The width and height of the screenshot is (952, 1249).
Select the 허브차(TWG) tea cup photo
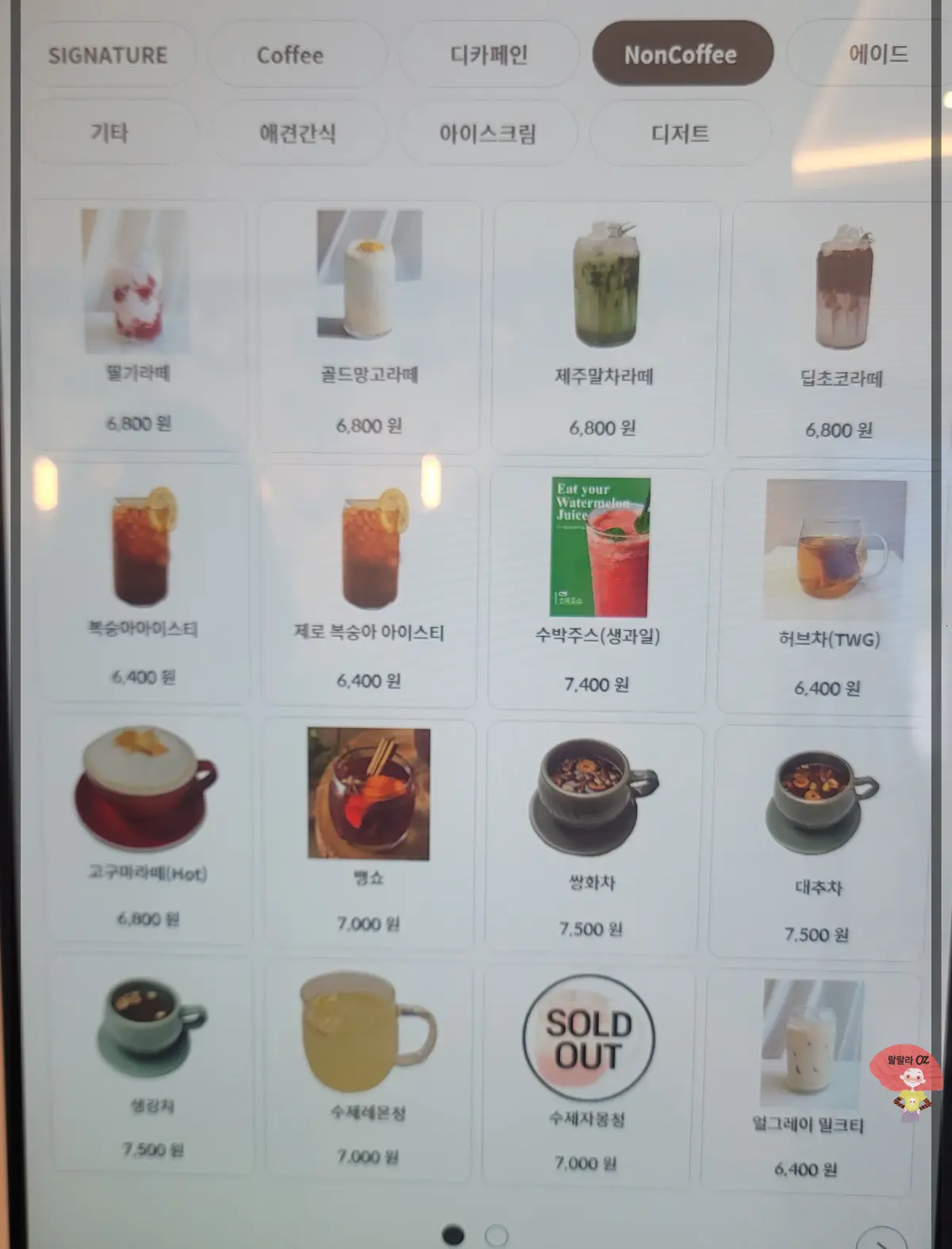tap(828, 548)
